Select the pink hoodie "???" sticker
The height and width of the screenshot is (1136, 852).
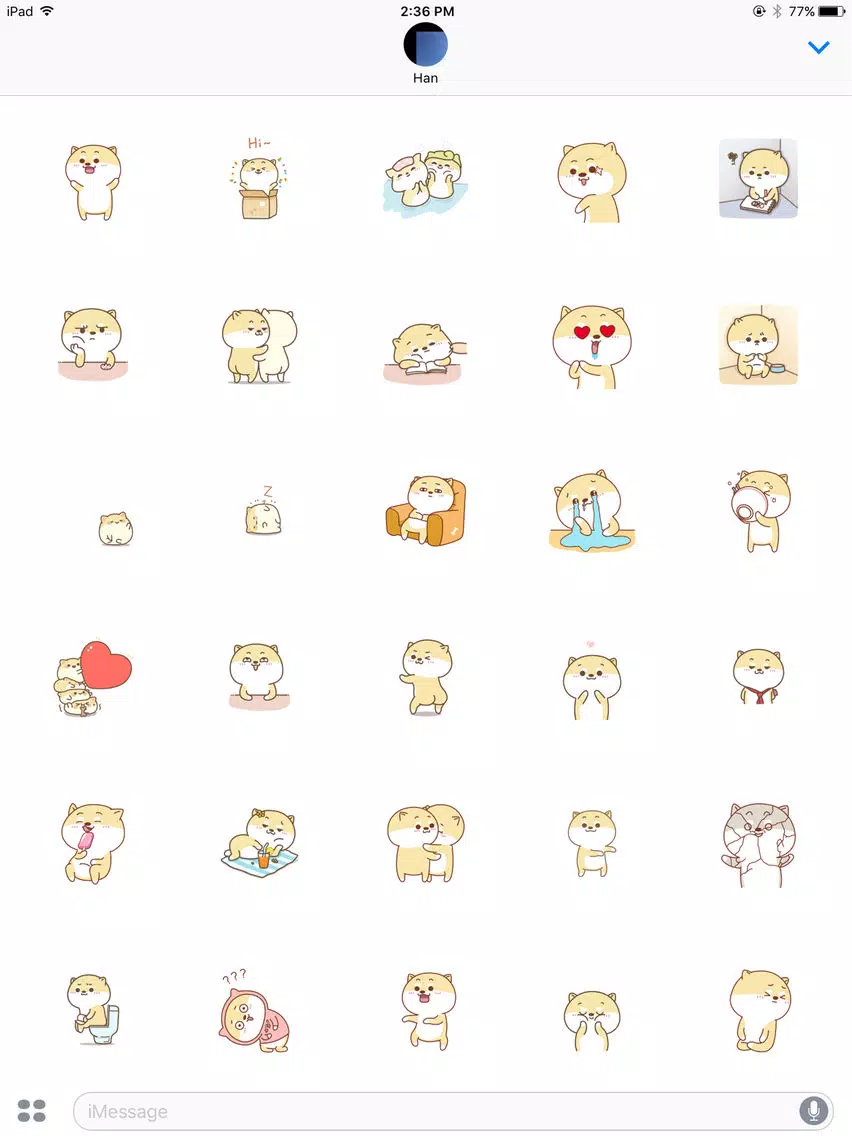[254, 1010]
